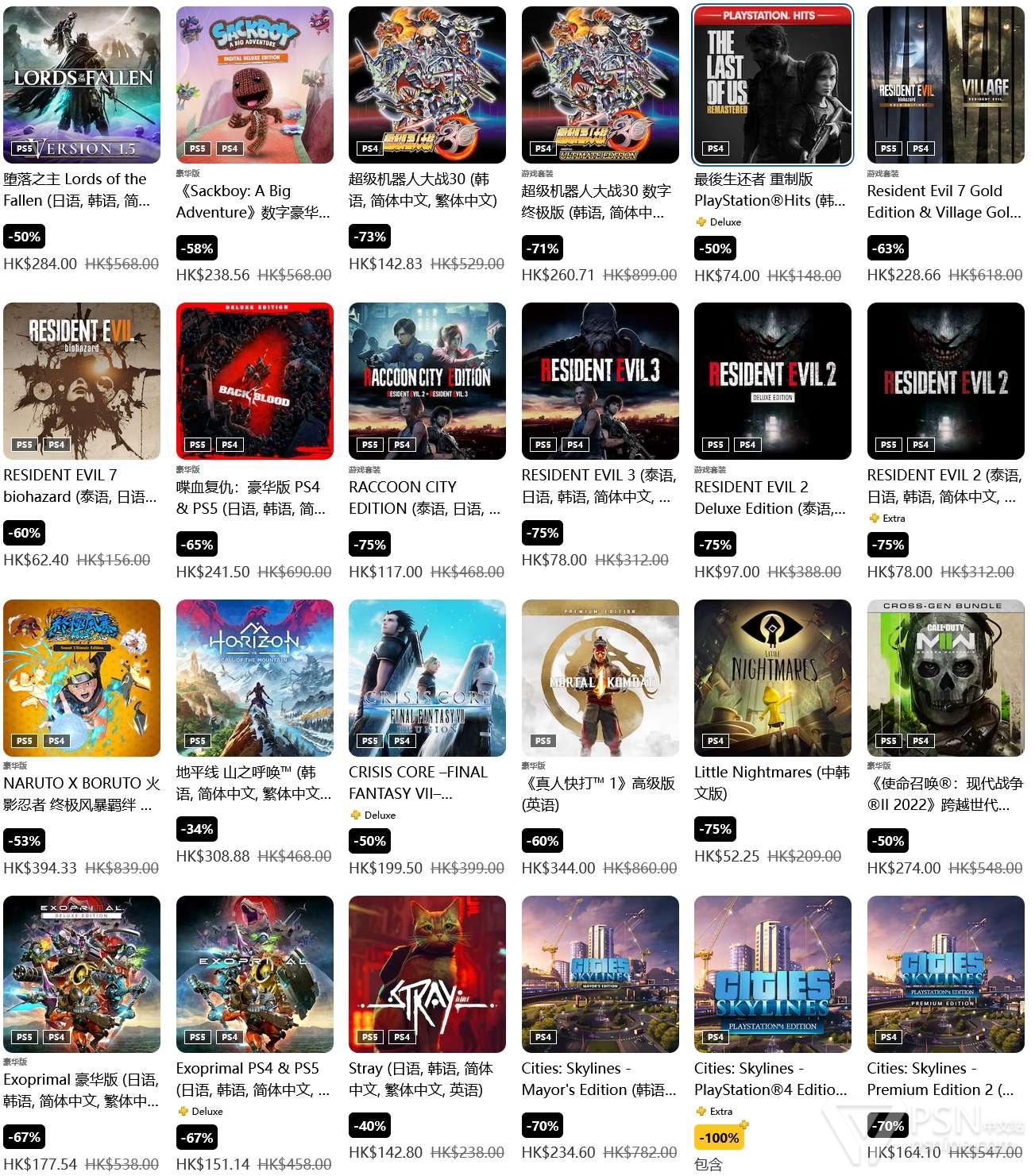Open Mortal Kombat 1 premium edition

(x=600, y=677)
